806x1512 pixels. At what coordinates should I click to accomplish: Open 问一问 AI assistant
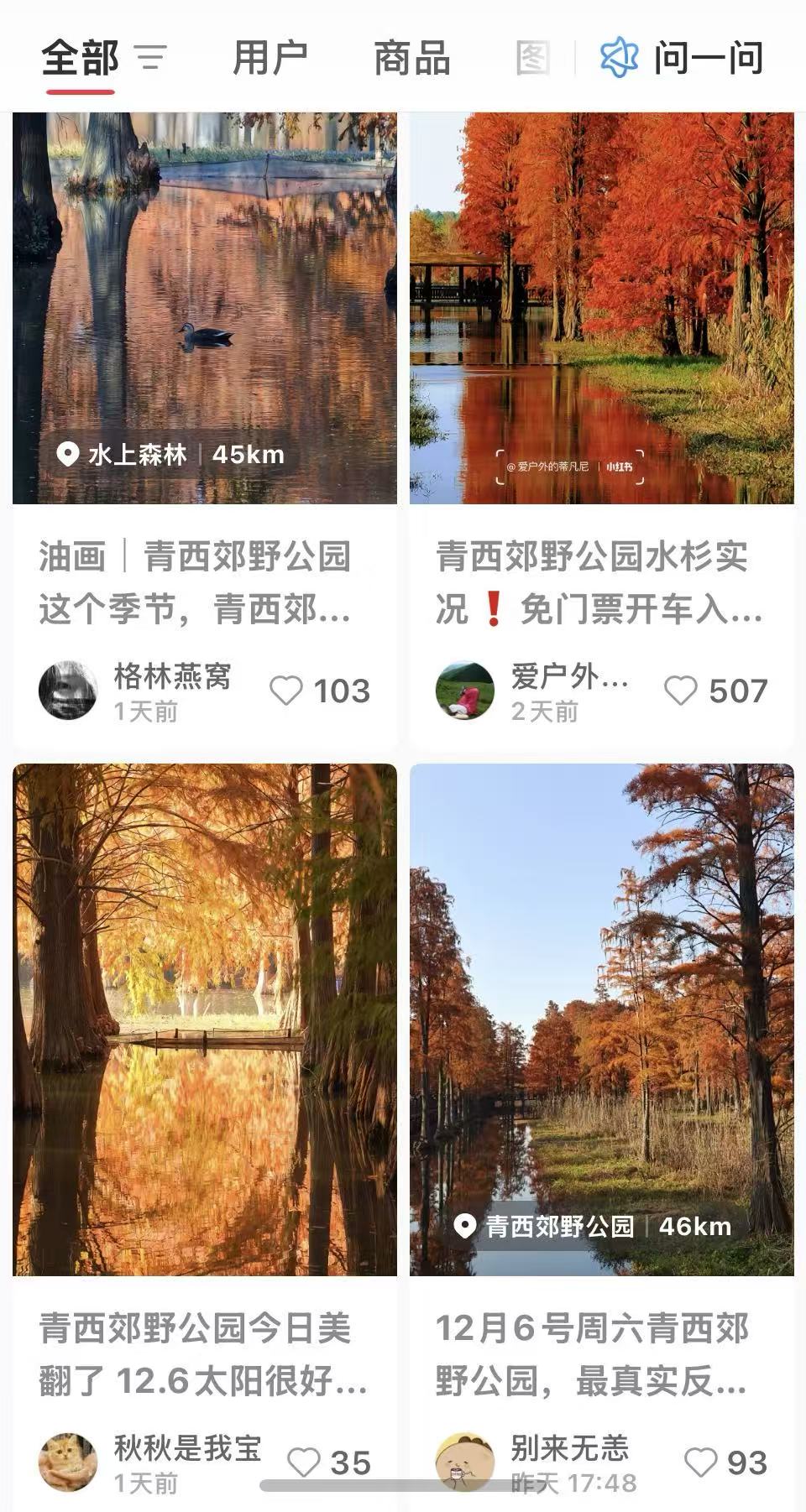click(x=682, y=58)
